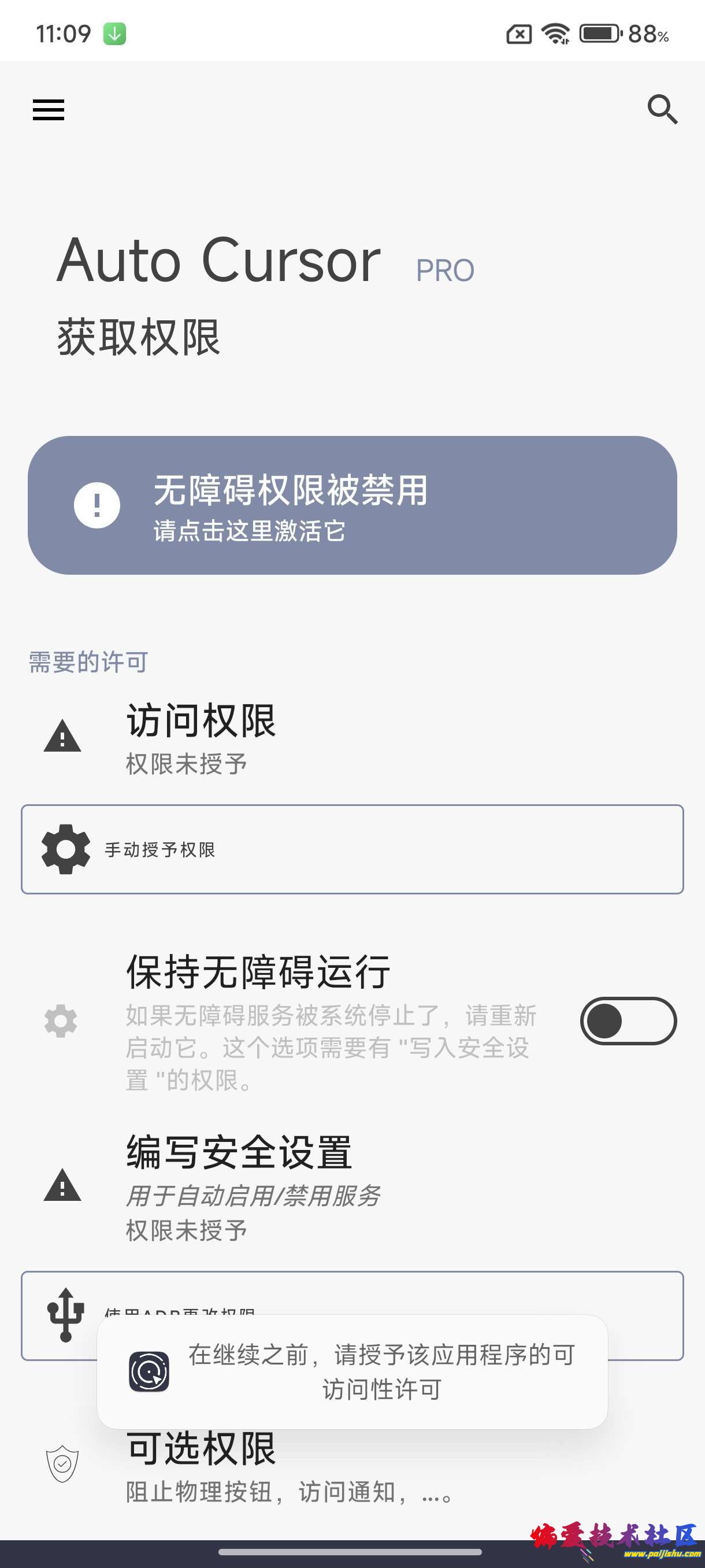Tap the 无障碍权限被禁用 banner to activate
705x1568 pixels.
[x=352, y=505]
